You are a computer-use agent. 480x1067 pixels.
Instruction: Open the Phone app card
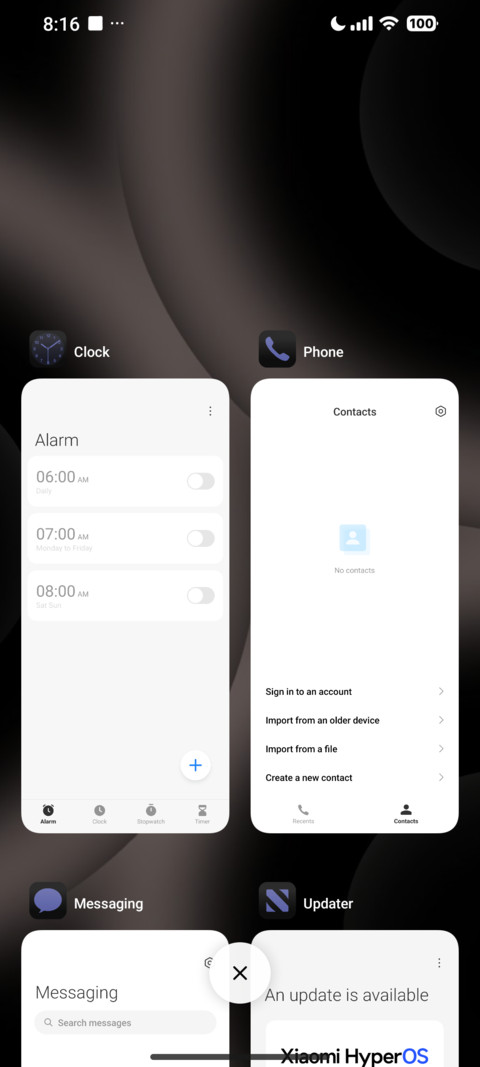[x=355, y=605]
